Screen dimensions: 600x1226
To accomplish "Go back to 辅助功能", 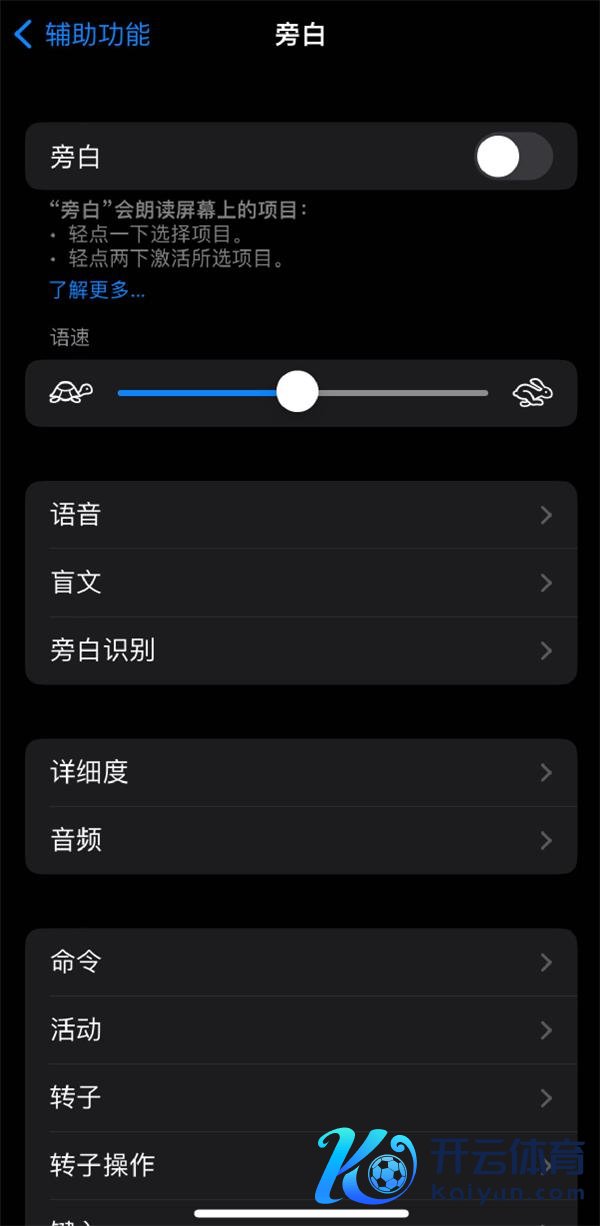I will pyautogui.click(x=82, y=35).
